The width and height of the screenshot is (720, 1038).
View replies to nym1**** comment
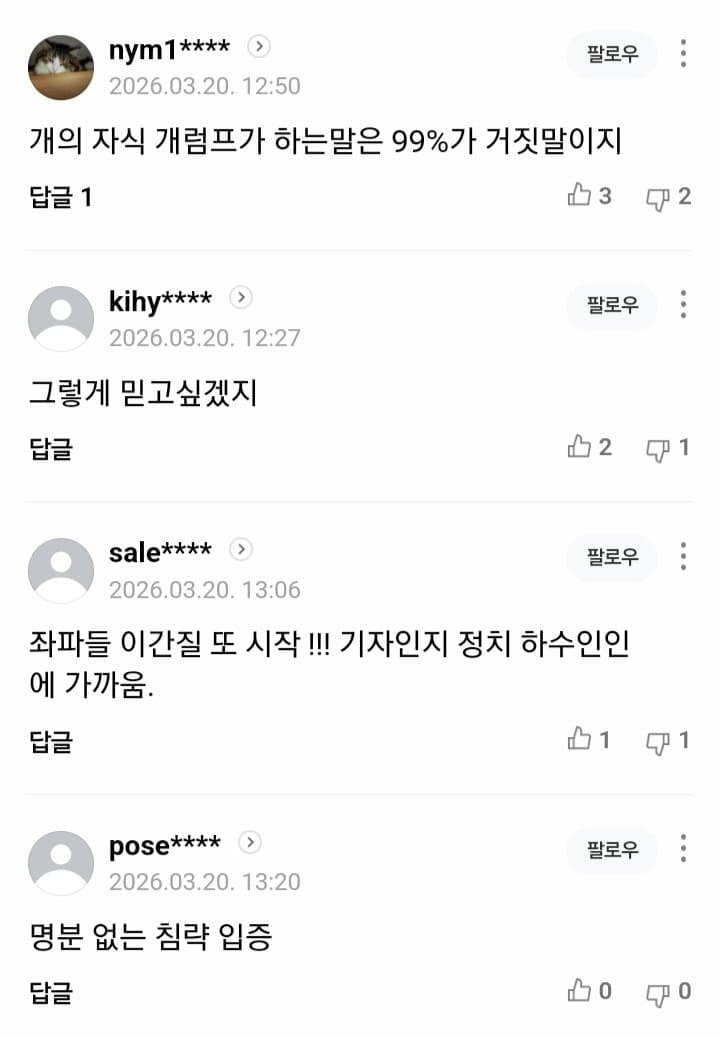click(60, 197)
